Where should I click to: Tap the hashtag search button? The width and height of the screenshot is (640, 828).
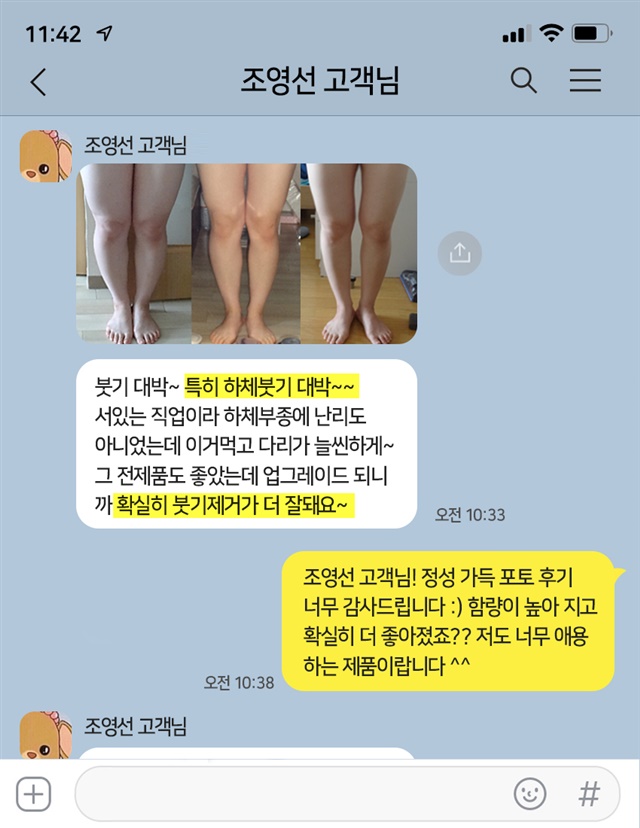pos(590,795)
